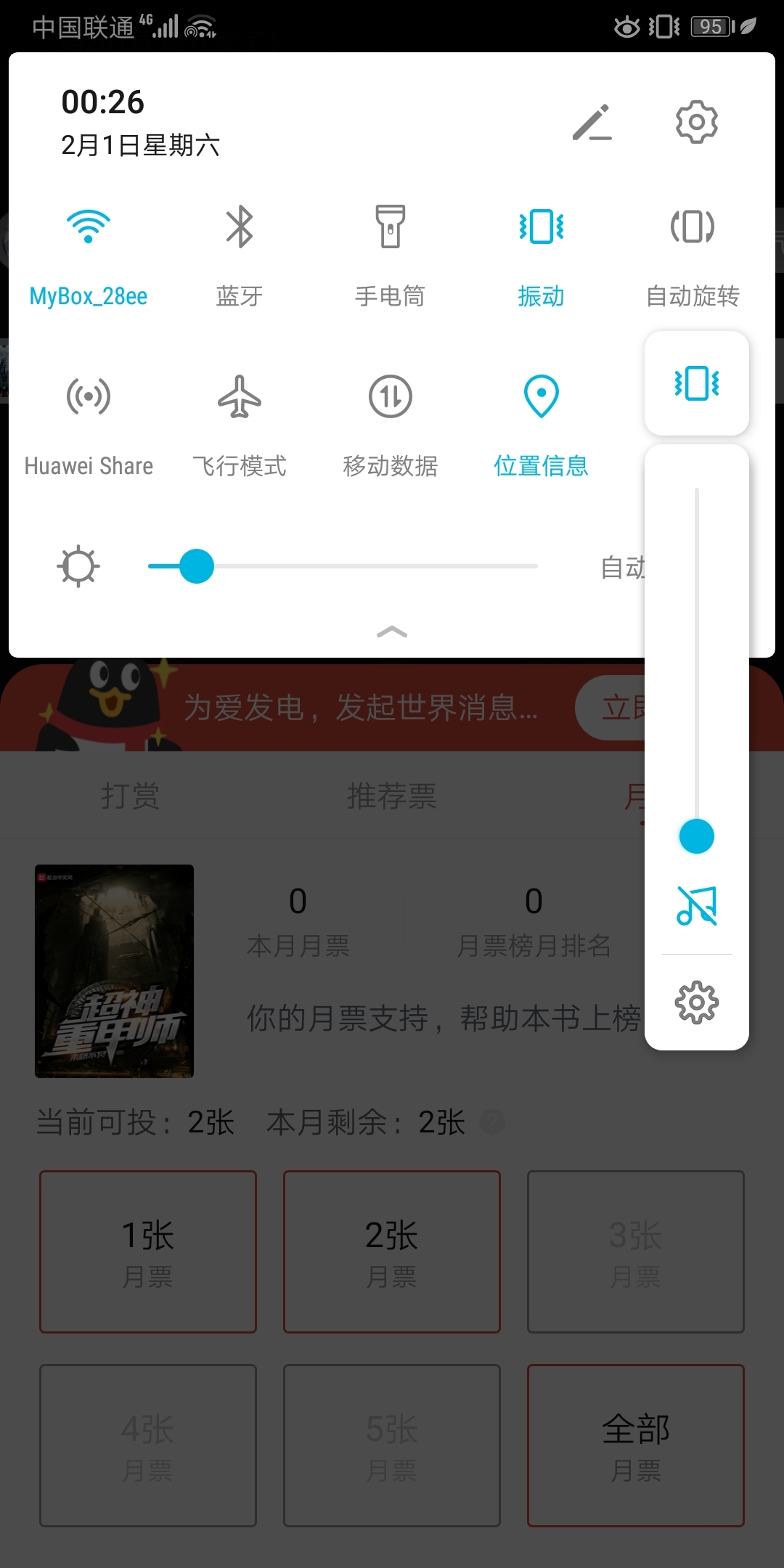Collapse the quick settings panel arrow
Image resolution: width=784 pixels, height=1568 pixels.
point(392,632)
